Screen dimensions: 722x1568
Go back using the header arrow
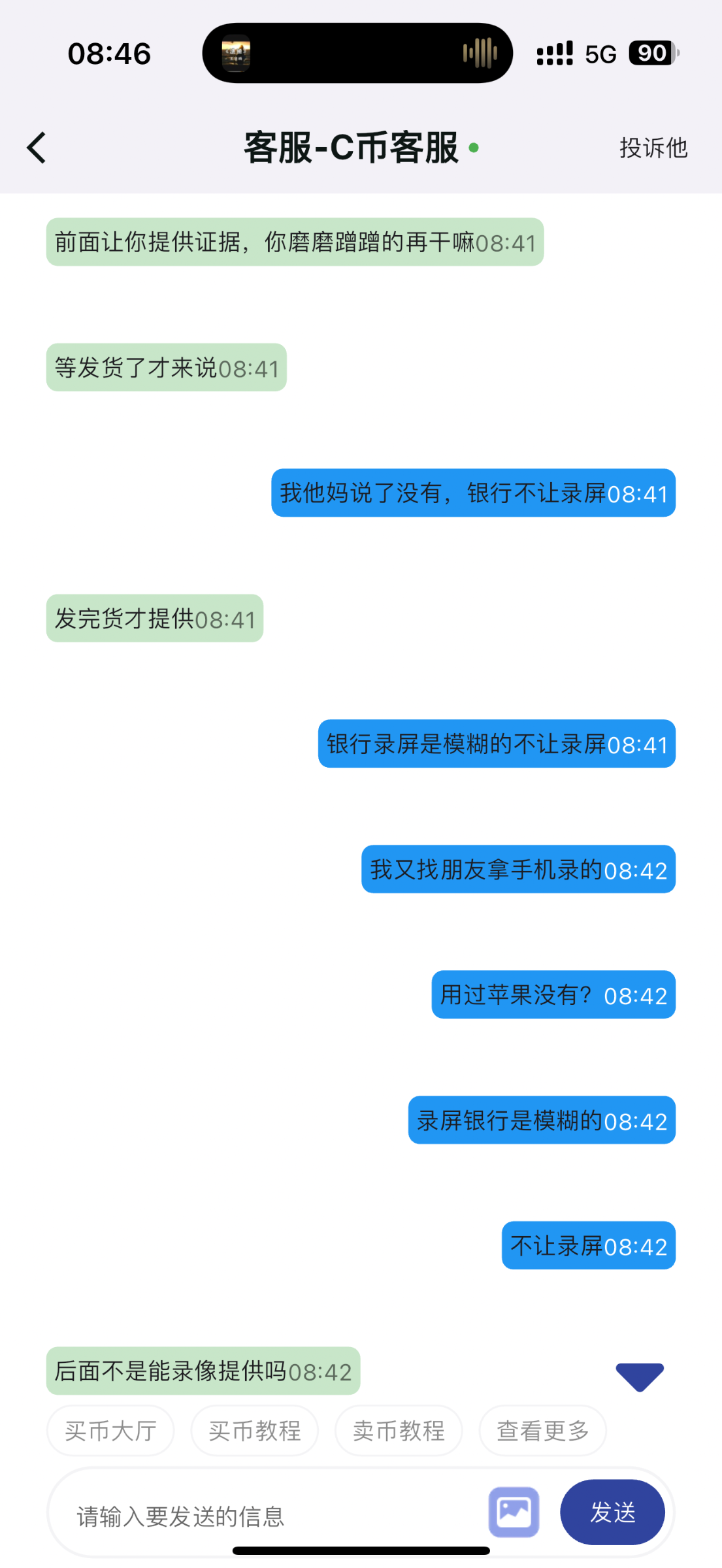37,148
